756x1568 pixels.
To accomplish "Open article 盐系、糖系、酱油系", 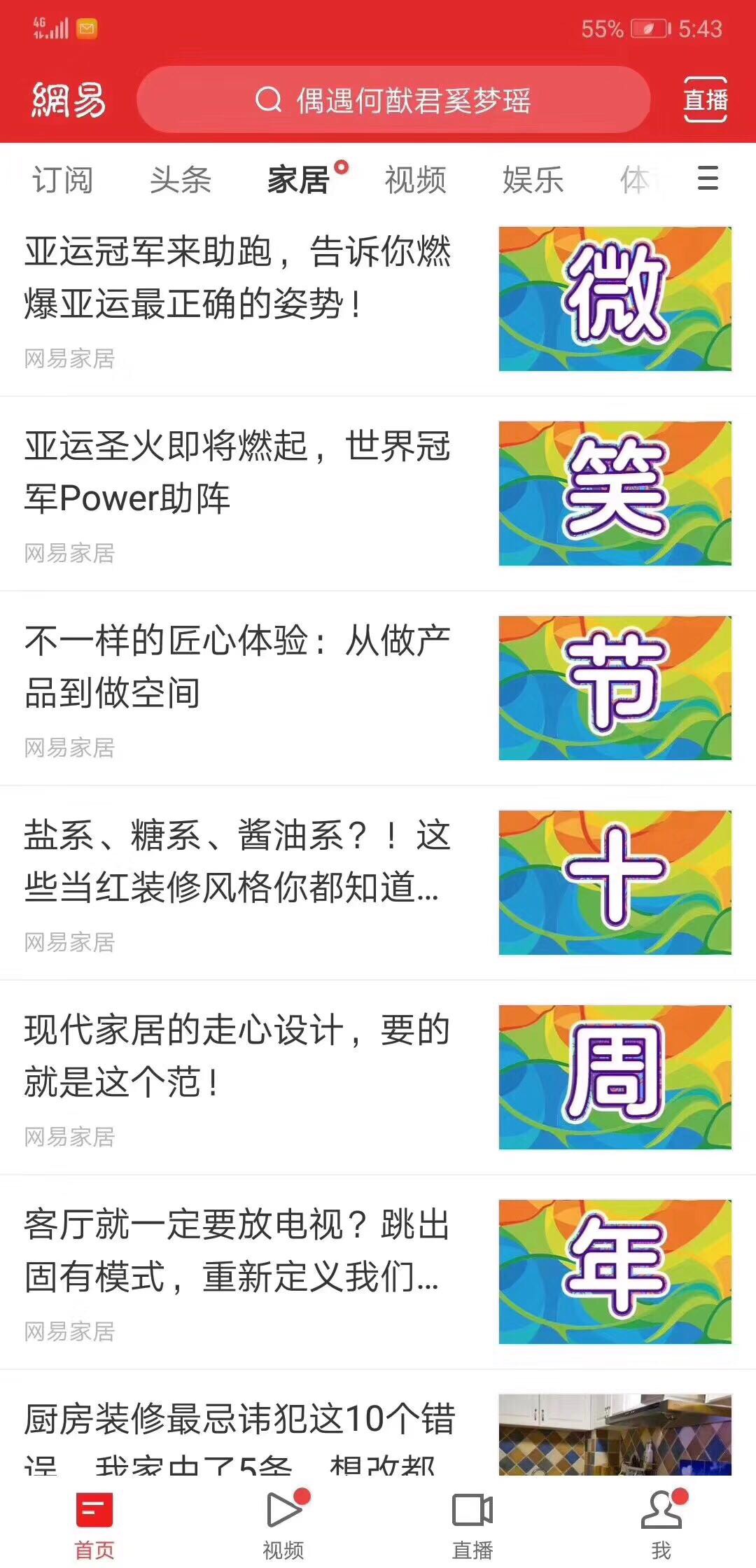I will click(238, 862).
